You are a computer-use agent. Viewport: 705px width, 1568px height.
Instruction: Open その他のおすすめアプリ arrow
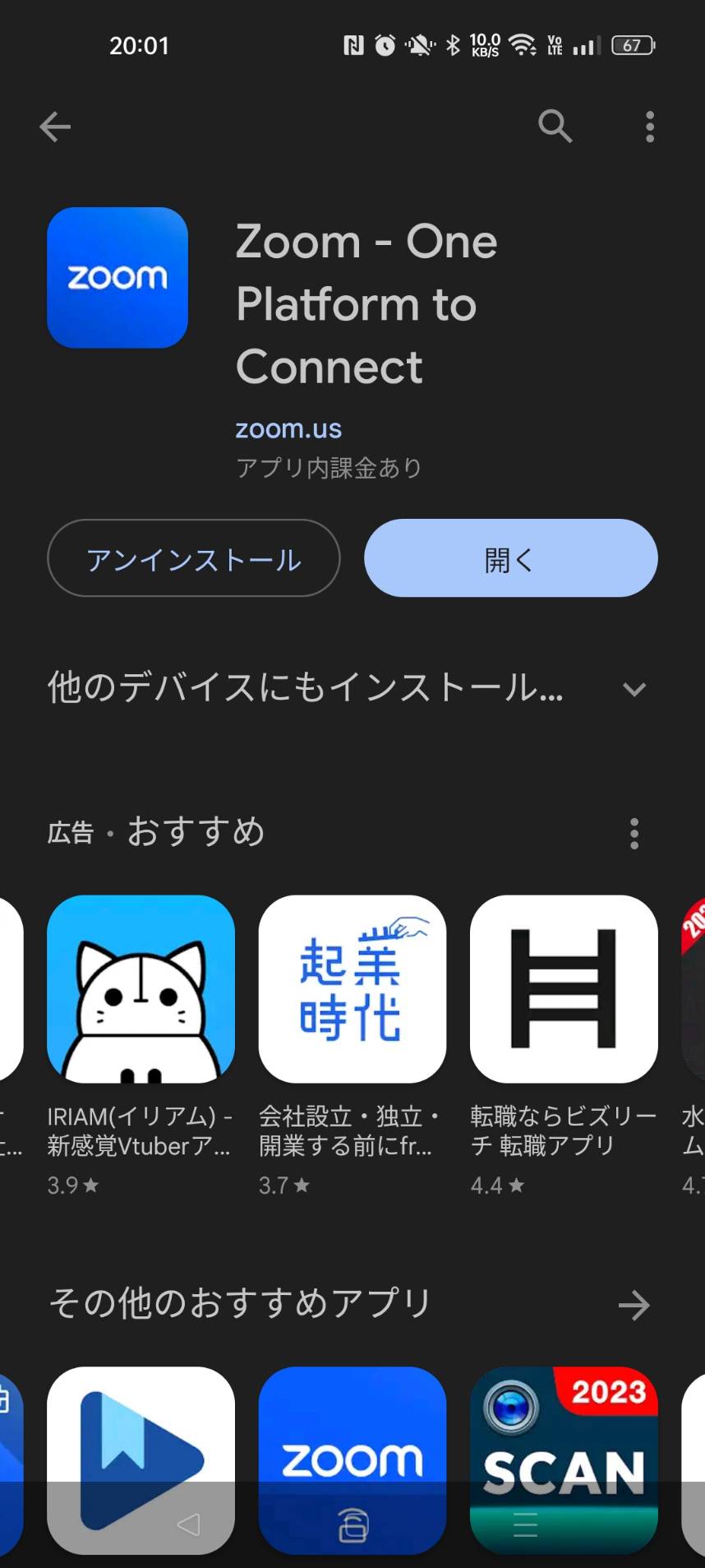click(x=634, y=1304)
